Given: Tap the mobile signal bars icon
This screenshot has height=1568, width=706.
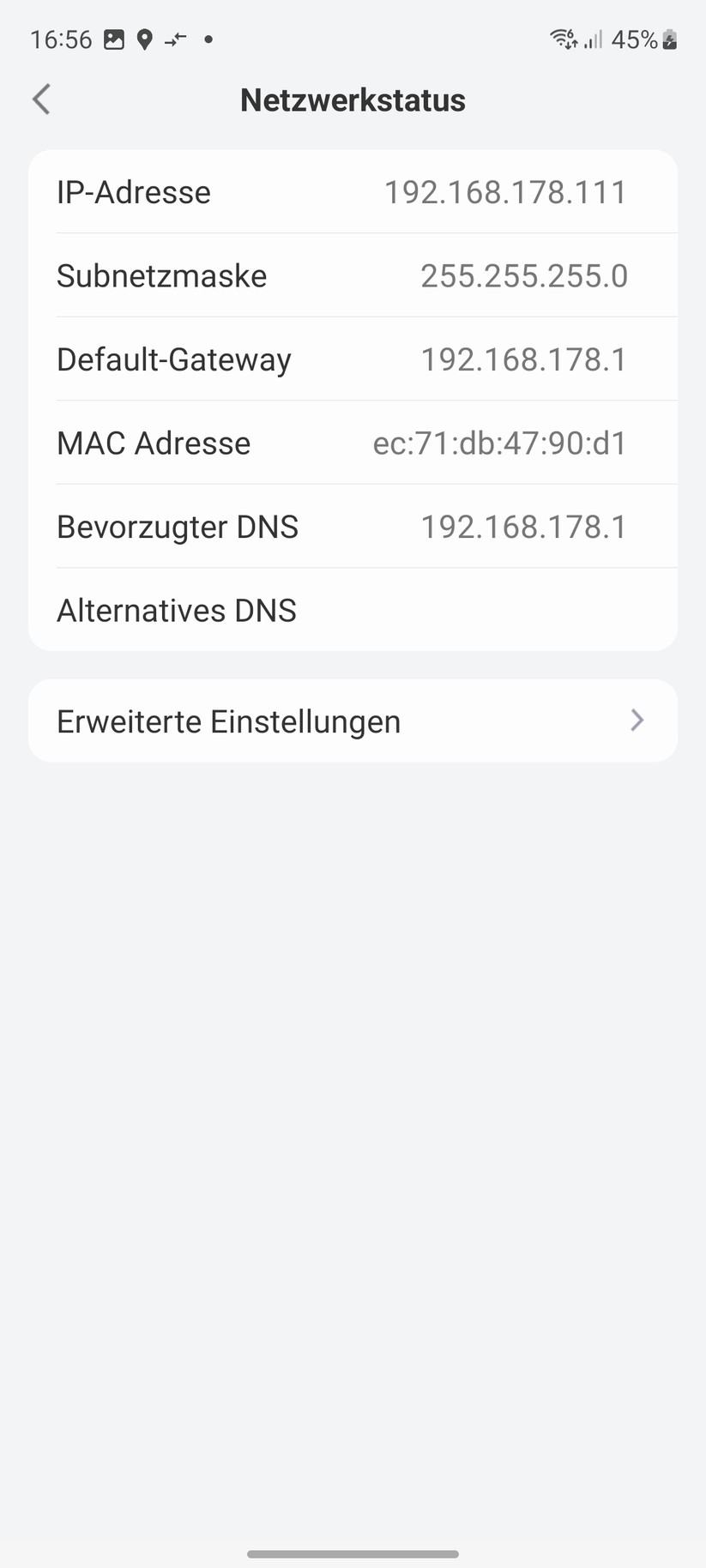Looking at the screenshot, I should coord(594,39).
